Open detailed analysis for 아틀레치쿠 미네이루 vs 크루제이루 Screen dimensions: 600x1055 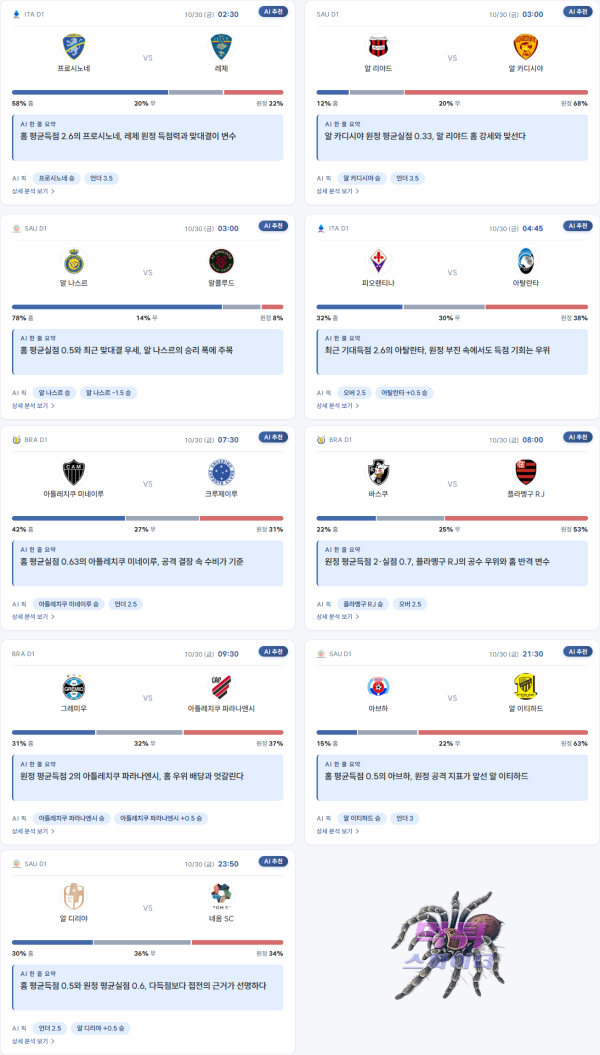33,616
